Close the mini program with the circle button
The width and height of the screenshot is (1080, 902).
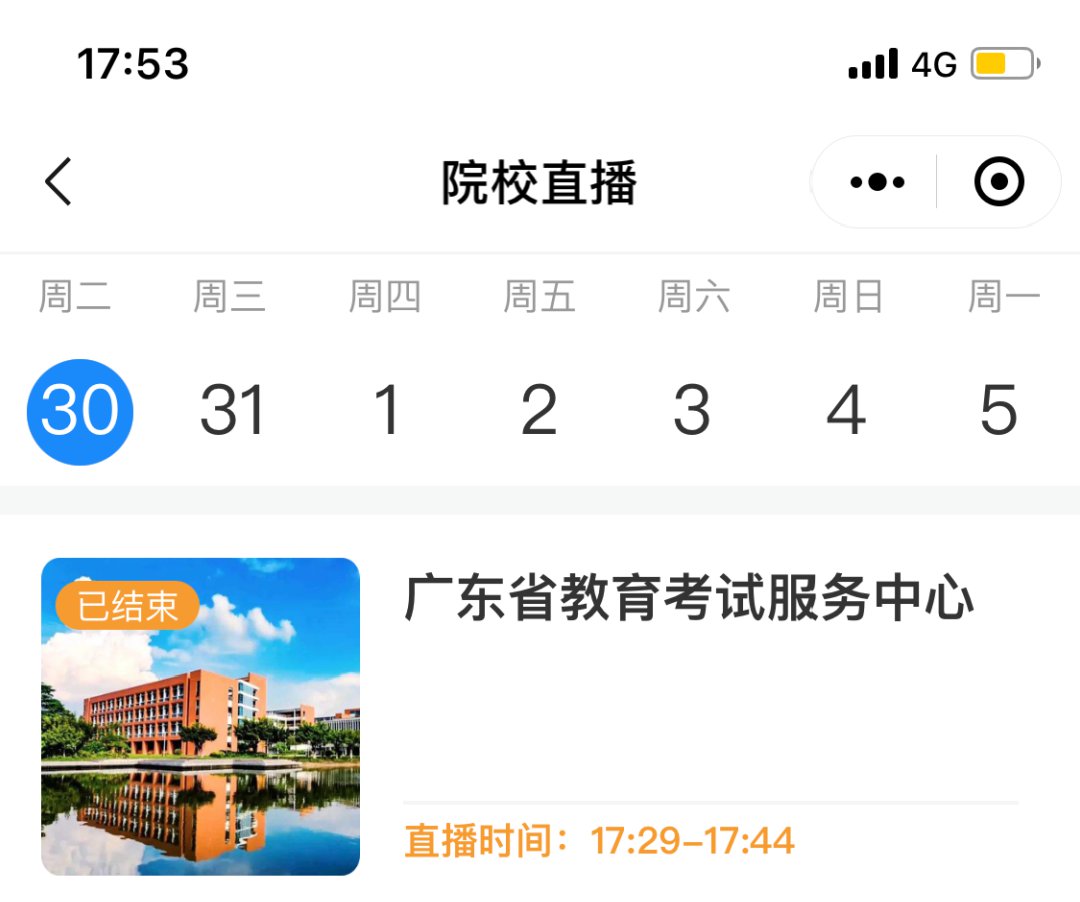tap(999, 183)
